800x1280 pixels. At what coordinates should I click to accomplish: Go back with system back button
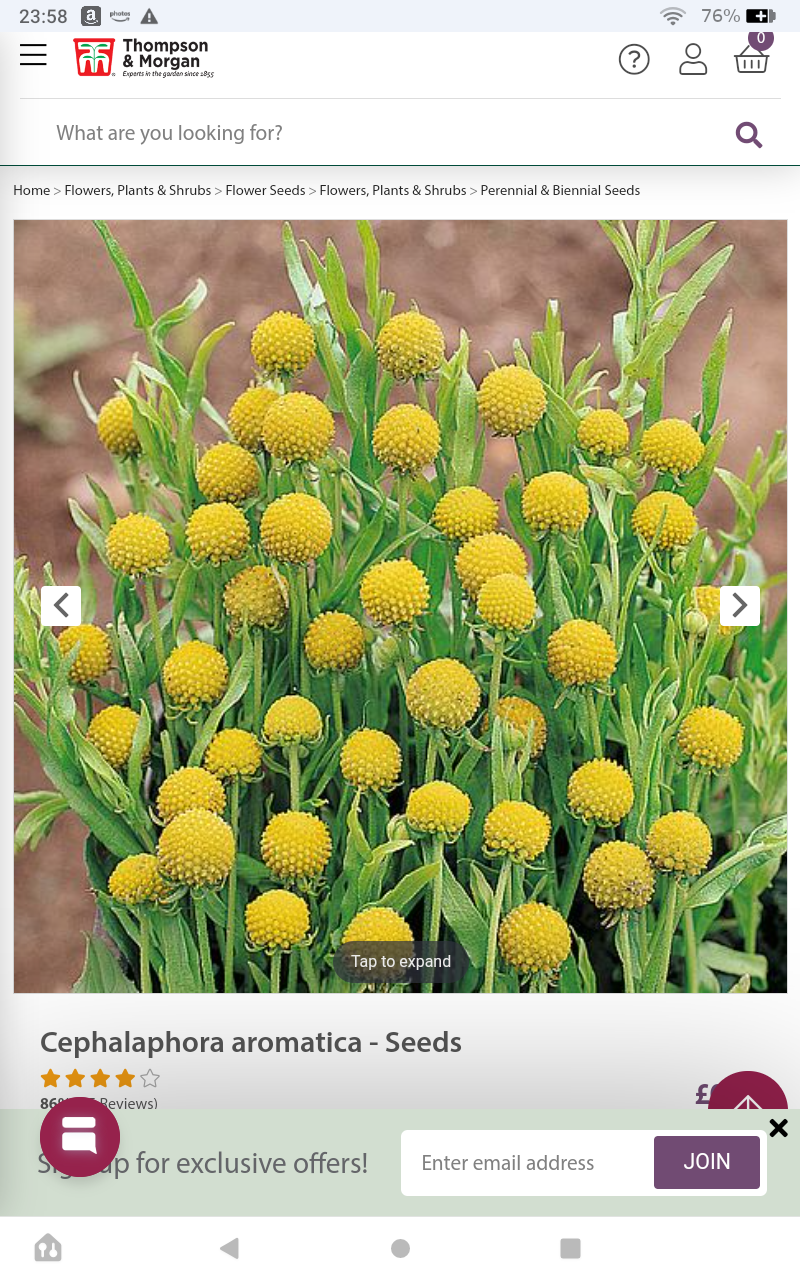[x=229, y=1248]
